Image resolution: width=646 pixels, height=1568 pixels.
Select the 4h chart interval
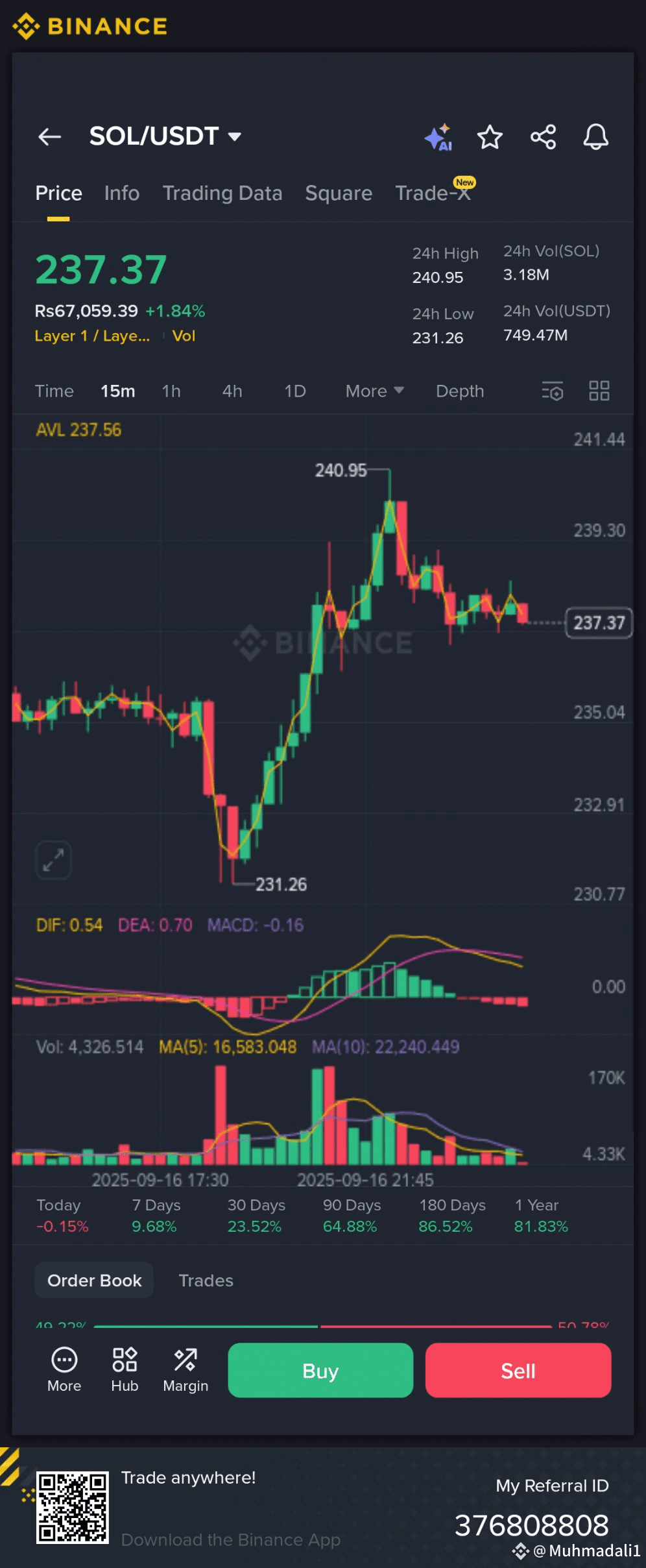[x=232, y=391]
